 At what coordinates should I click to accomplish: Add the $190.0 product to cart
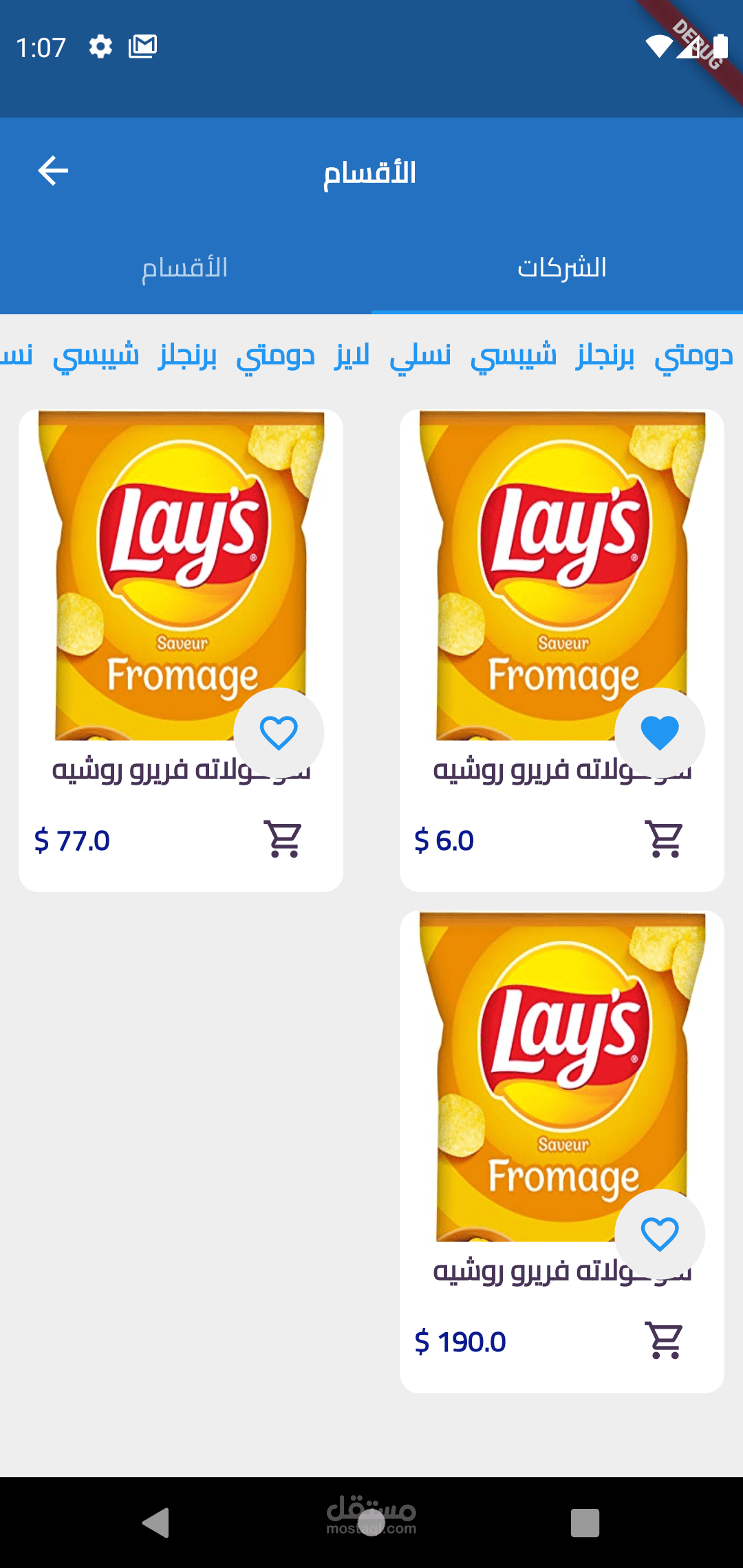pos(665,1340)
